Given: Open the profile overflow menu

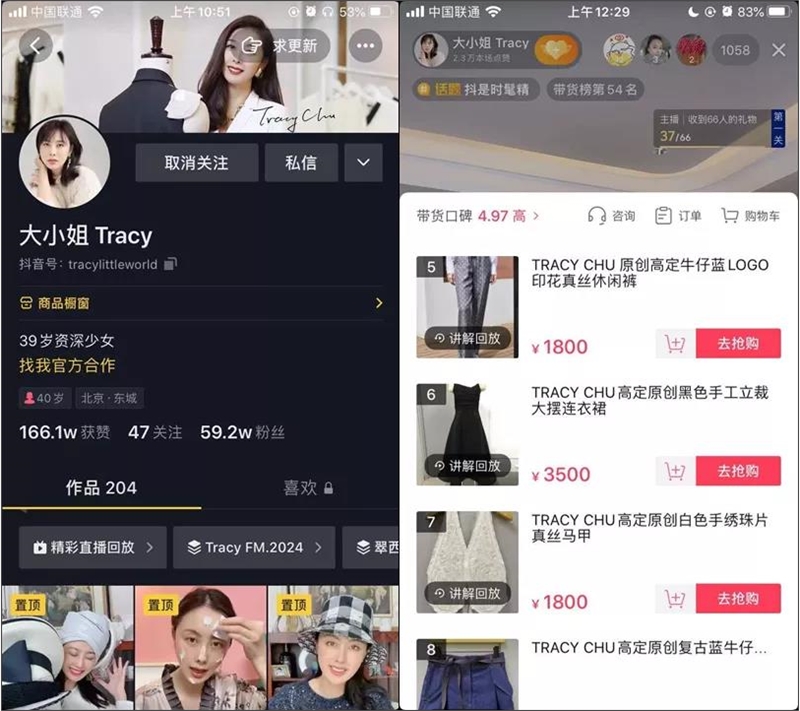Looking at the screenshot, I should [365, 46].
